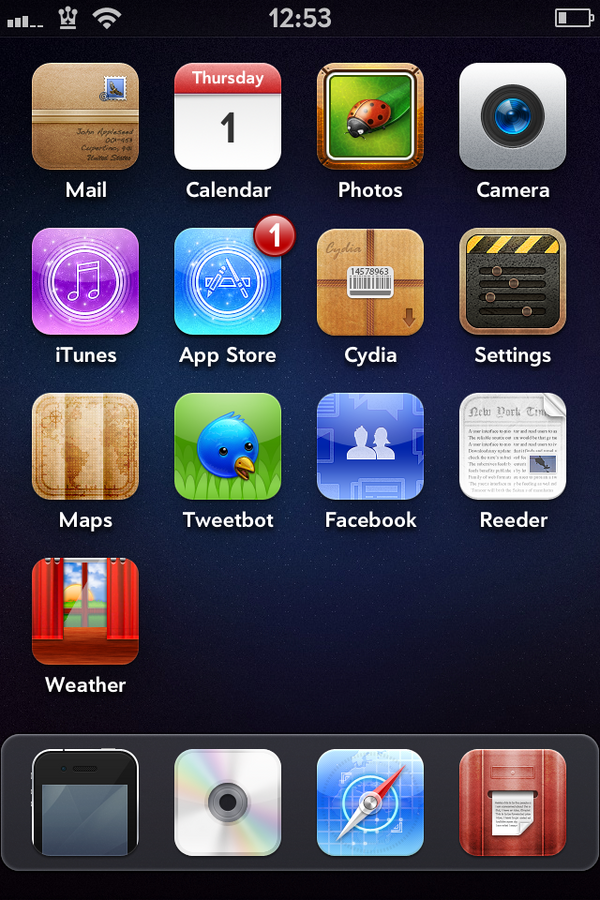Open the Mail app
This screenshot has height=900, width=600.
85,116
